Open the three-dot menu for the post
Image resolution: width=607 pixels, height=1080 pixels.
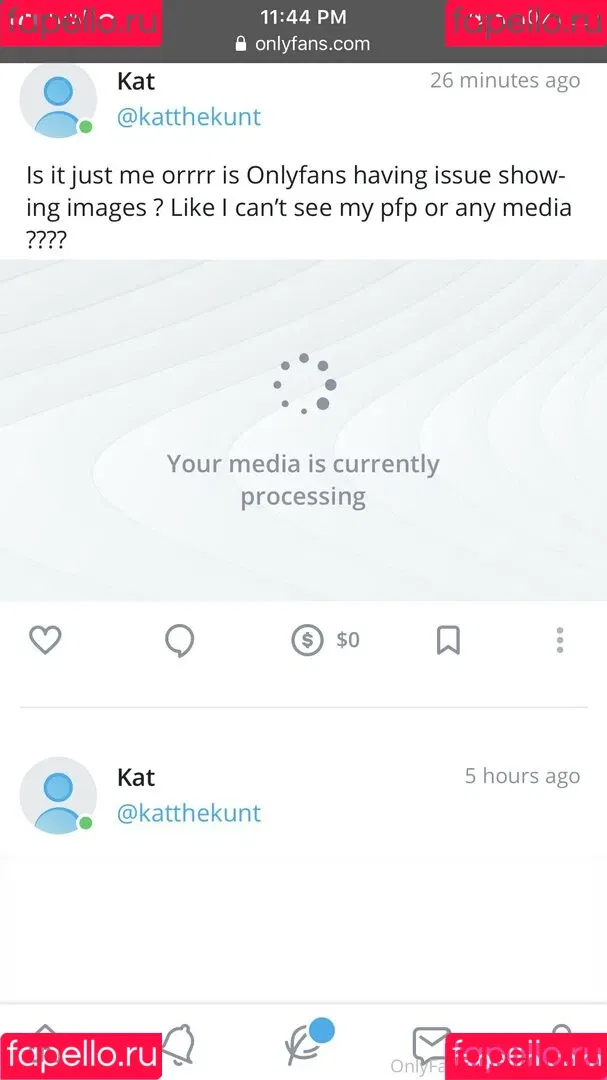coord(560,640)
